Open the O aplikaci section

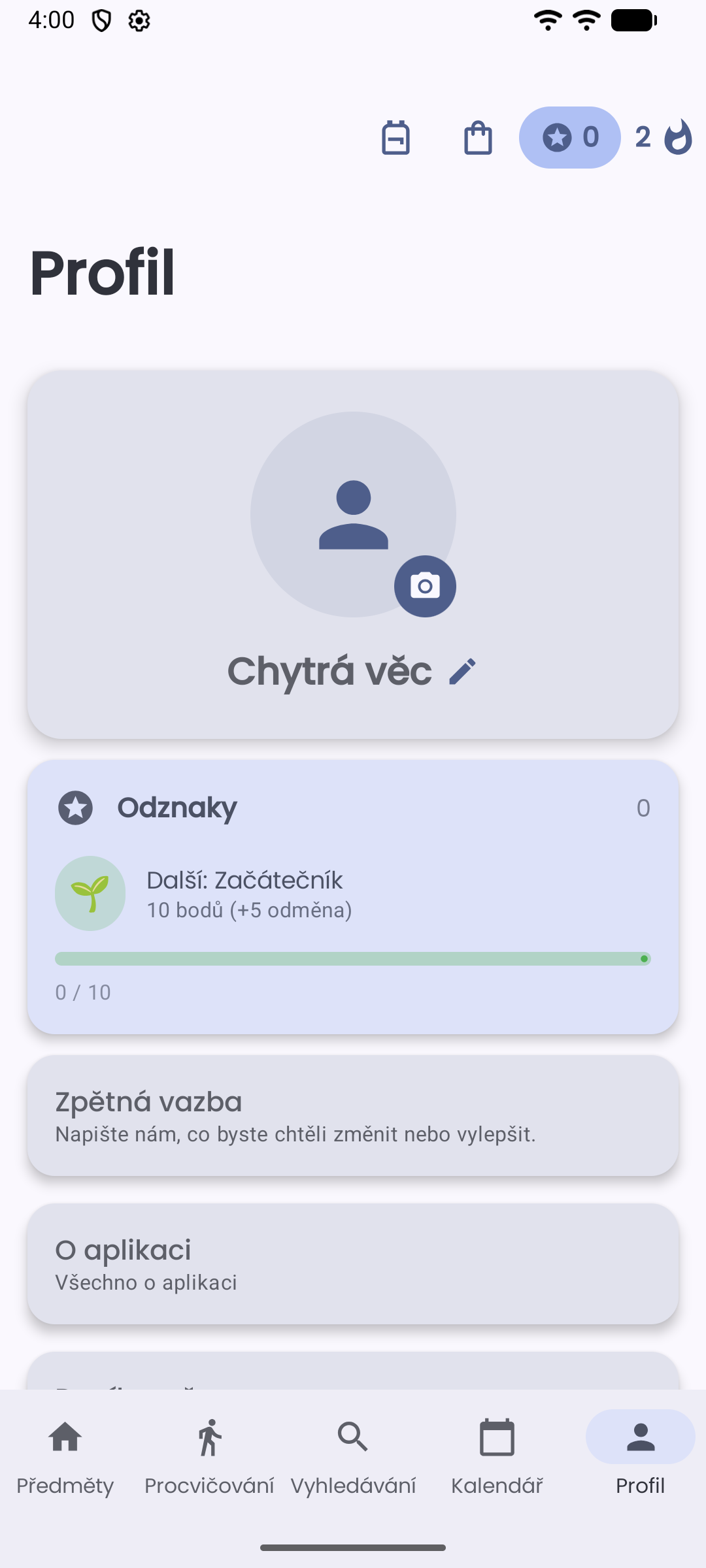click(x=353, y=1263)
